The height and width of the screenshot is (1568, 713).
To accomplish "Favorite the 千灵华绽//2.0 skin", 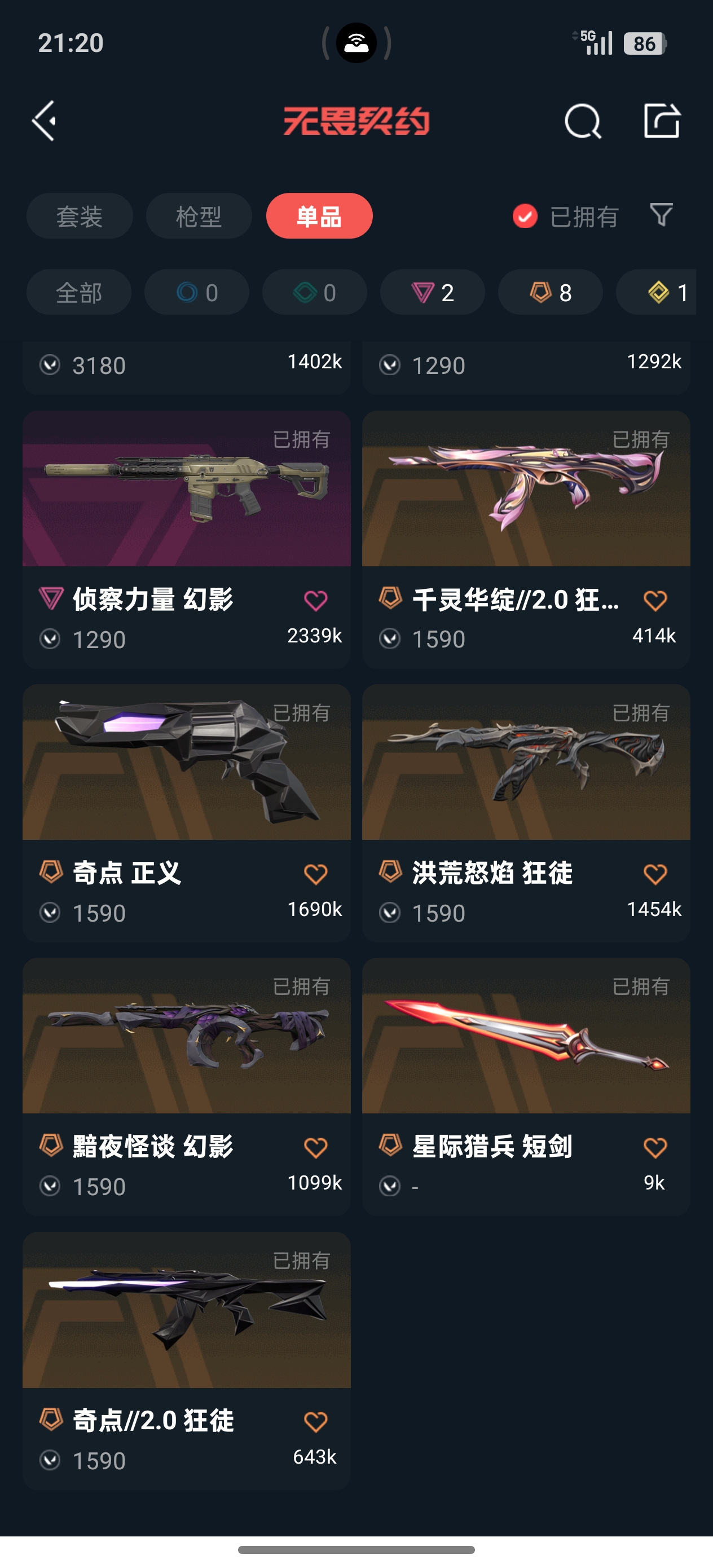I will point(655,601).
